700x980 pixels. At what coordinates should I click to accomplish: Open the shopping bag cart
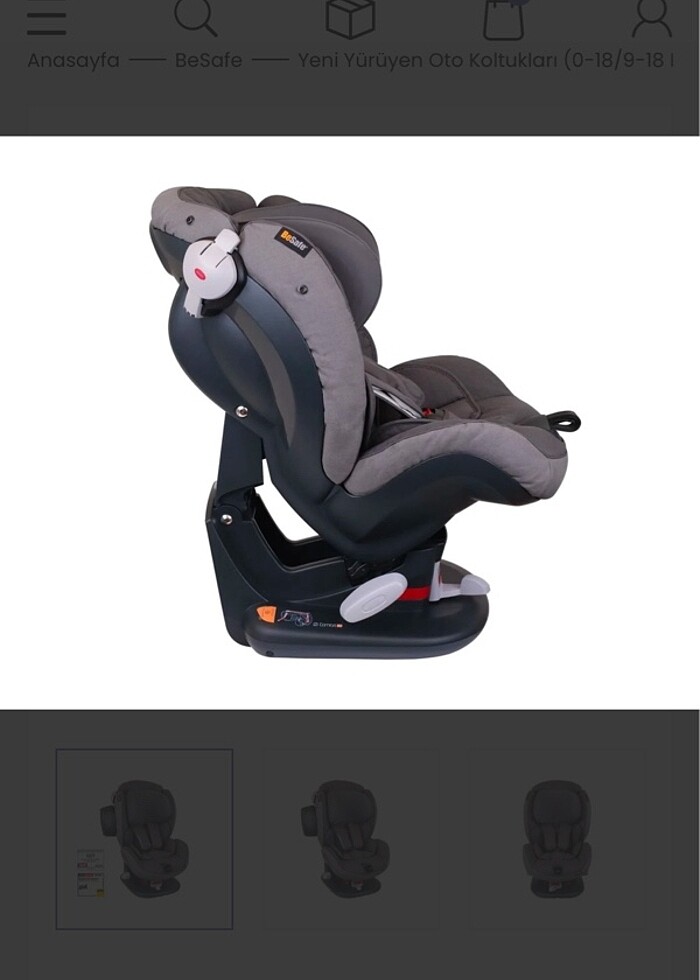503,17
